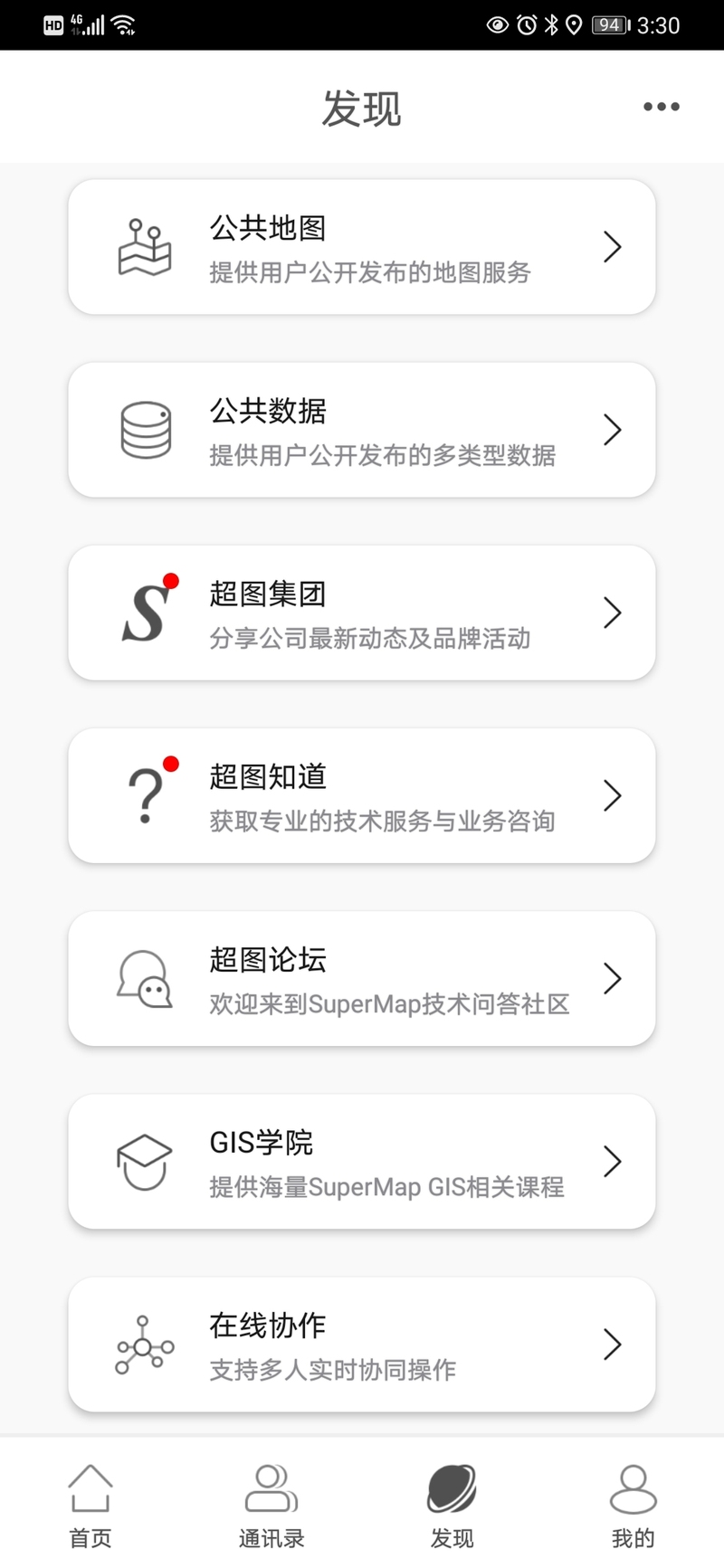724x1568 pixels.
Task: Go to the 我的 tab
Action: click(x=633, y=1506)
